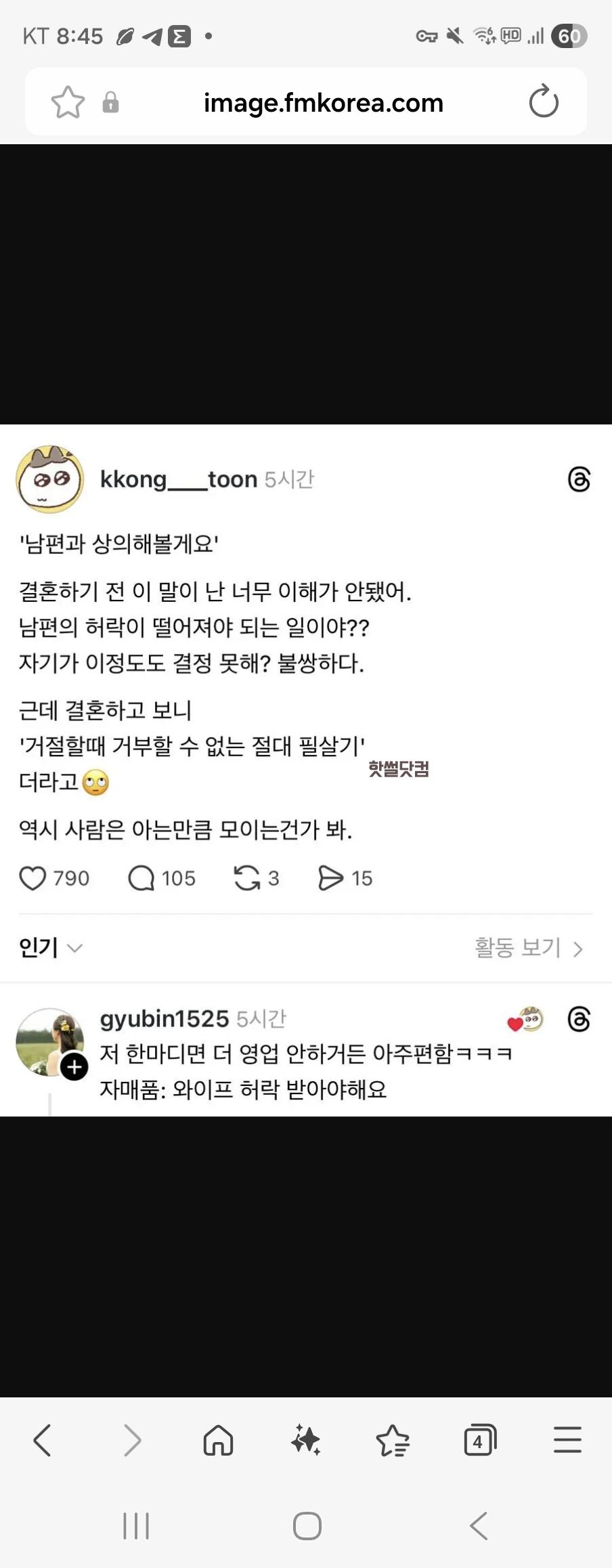Open the tab switcher showing 4 tabs
The image size is (612, 1568).
click(480, 1440)
